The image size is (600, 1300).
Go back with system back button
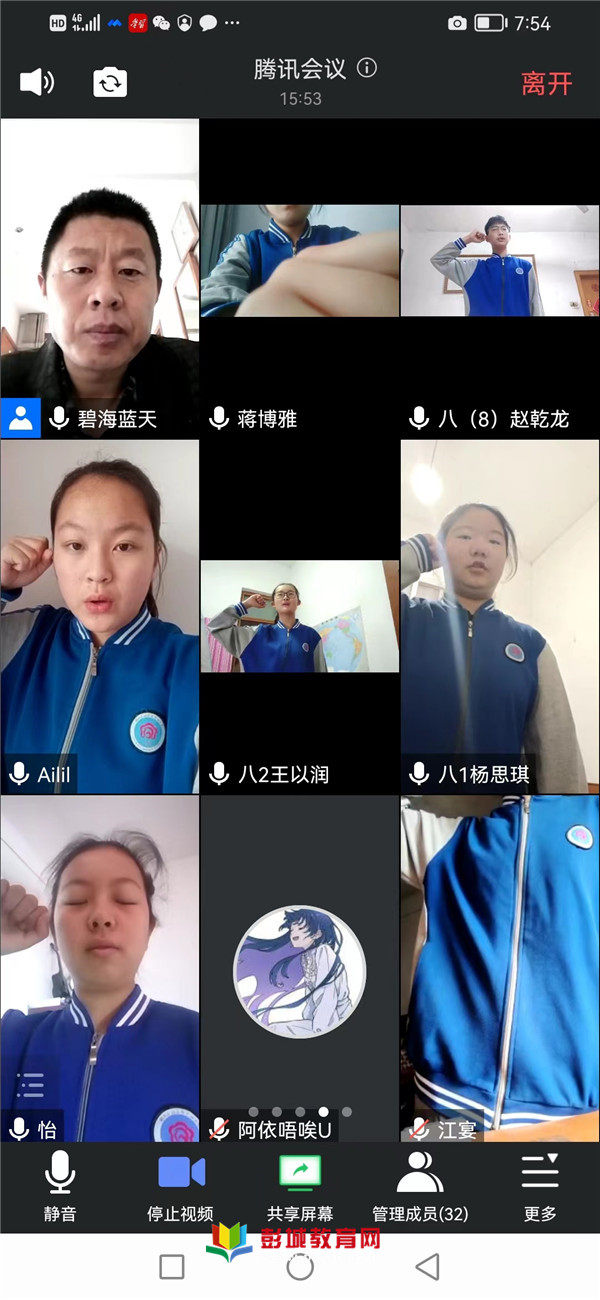[428, 1267]
